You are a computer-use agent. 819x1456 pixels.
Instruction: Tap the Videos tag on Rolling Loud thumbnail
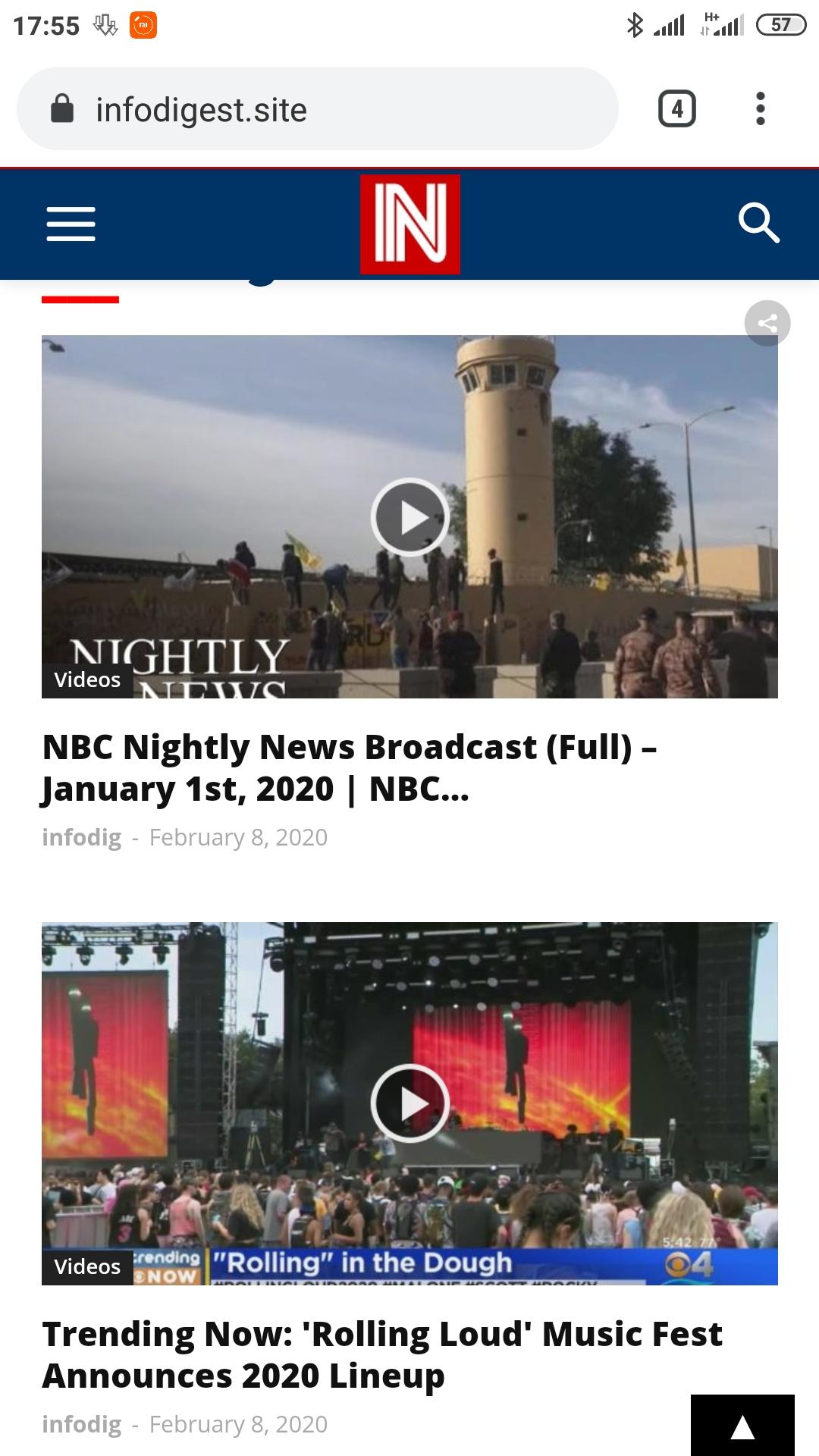tap(87, 1266)
